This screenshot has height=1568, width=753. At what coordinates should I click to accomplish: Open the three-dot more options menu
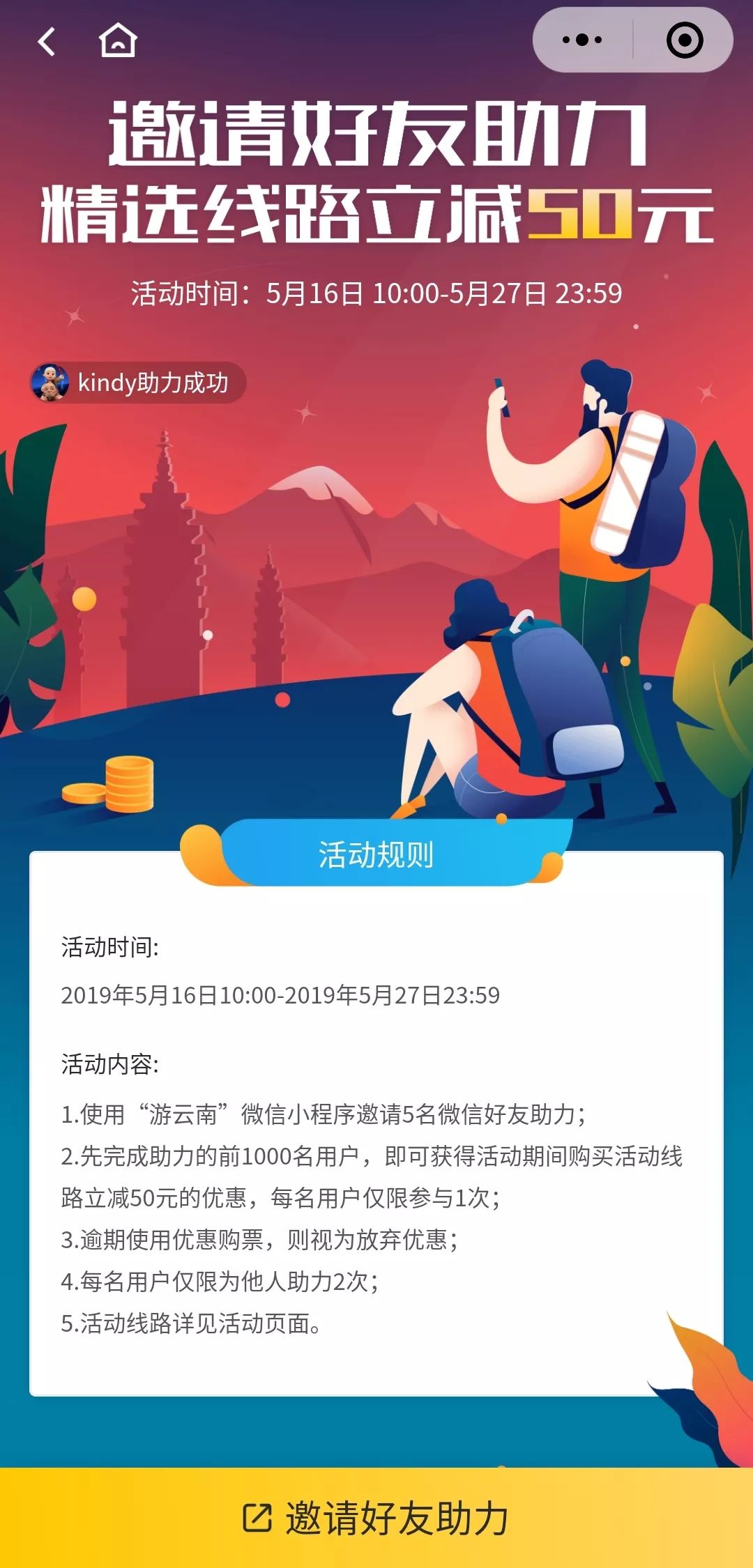pyautogui.click(x=582, y=40)
